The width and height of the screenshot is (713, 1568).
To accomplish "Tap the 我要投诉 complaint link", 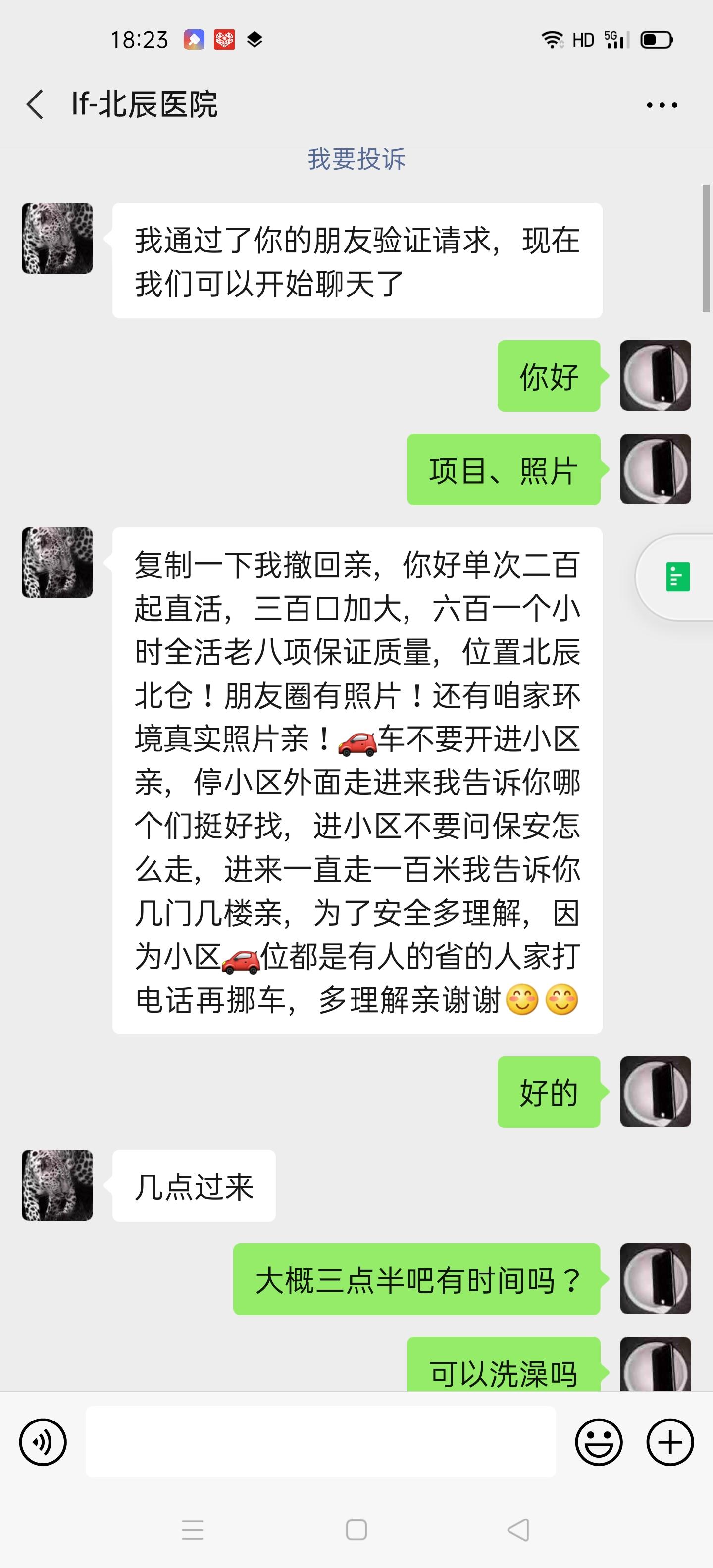I will 356,160.
